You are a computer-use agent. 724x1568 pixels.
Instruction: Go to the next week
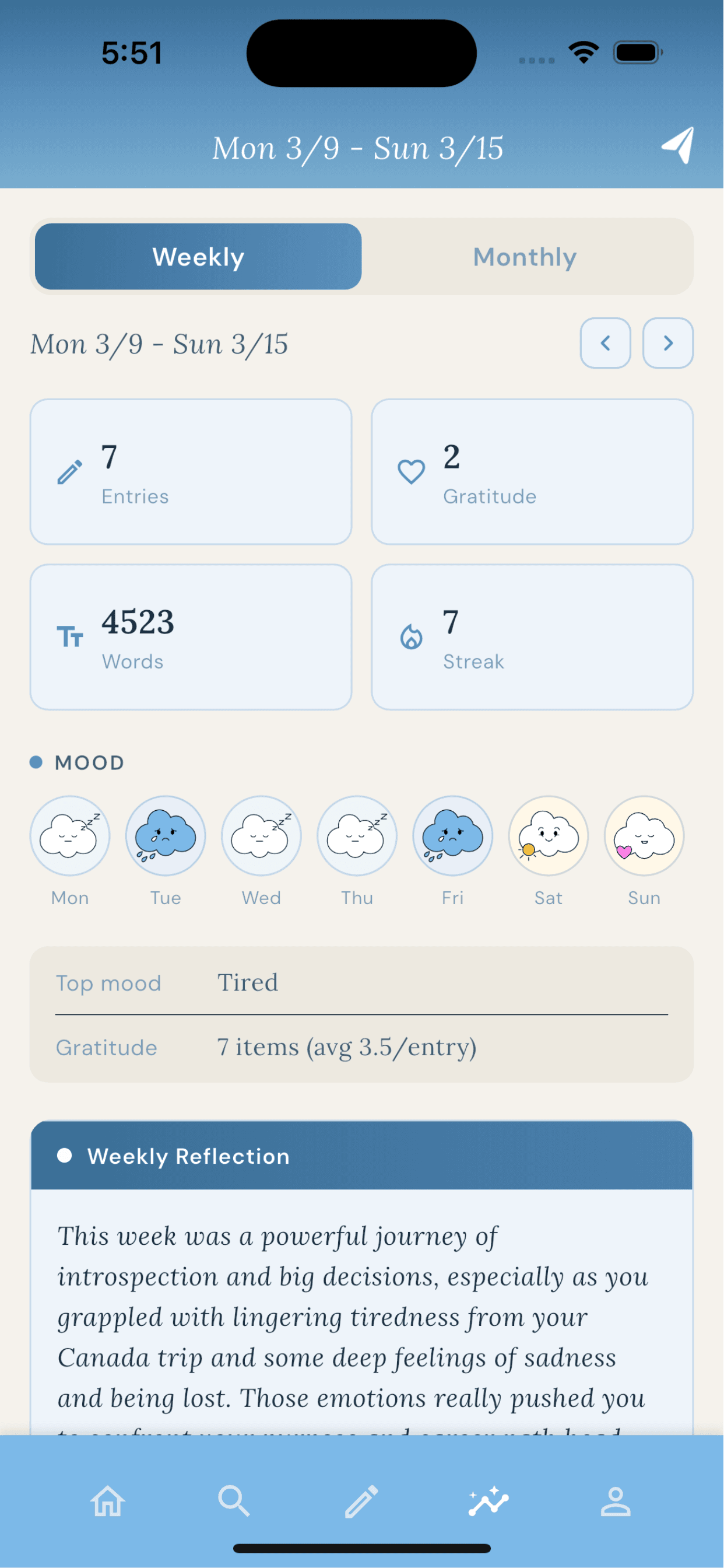tap(667, 344)
